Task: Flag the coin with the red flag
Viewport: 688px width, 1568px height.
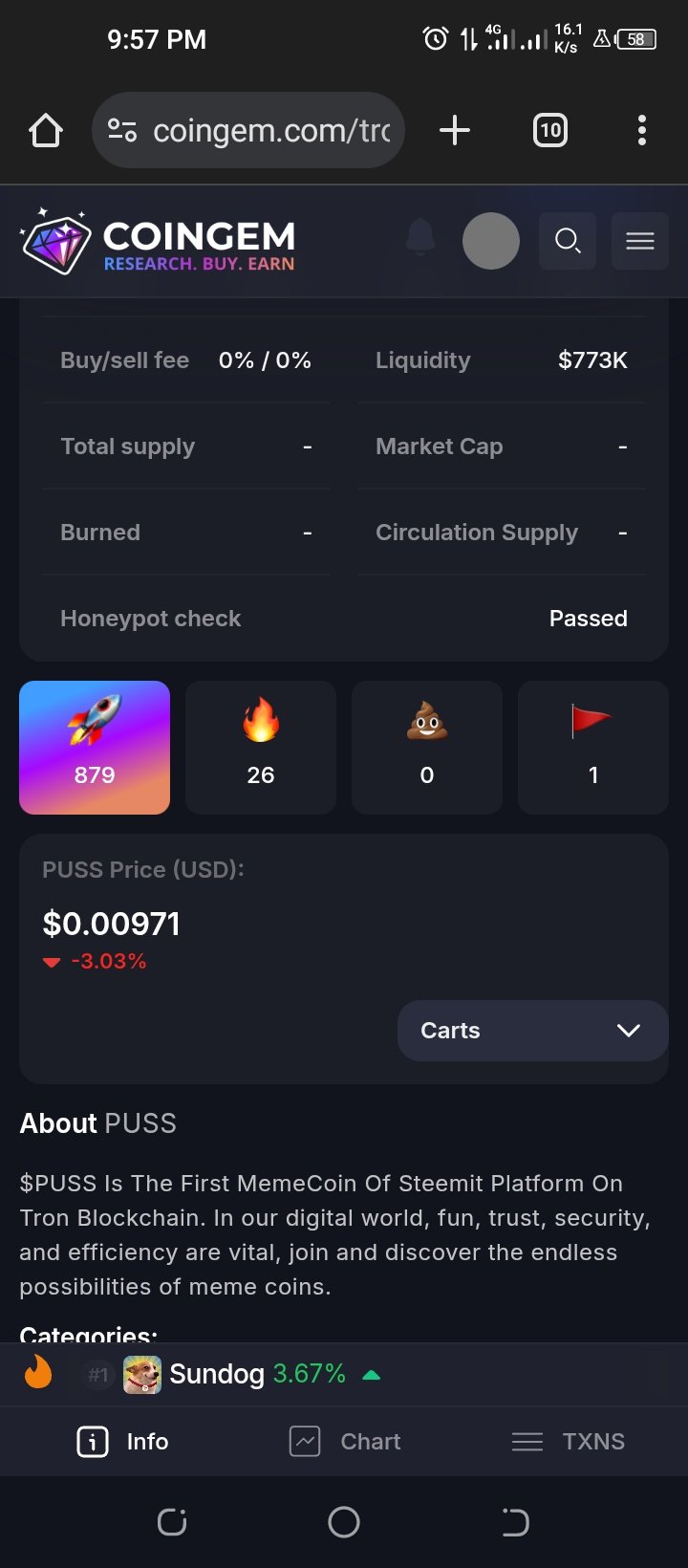Action: [x=593, y=748]
